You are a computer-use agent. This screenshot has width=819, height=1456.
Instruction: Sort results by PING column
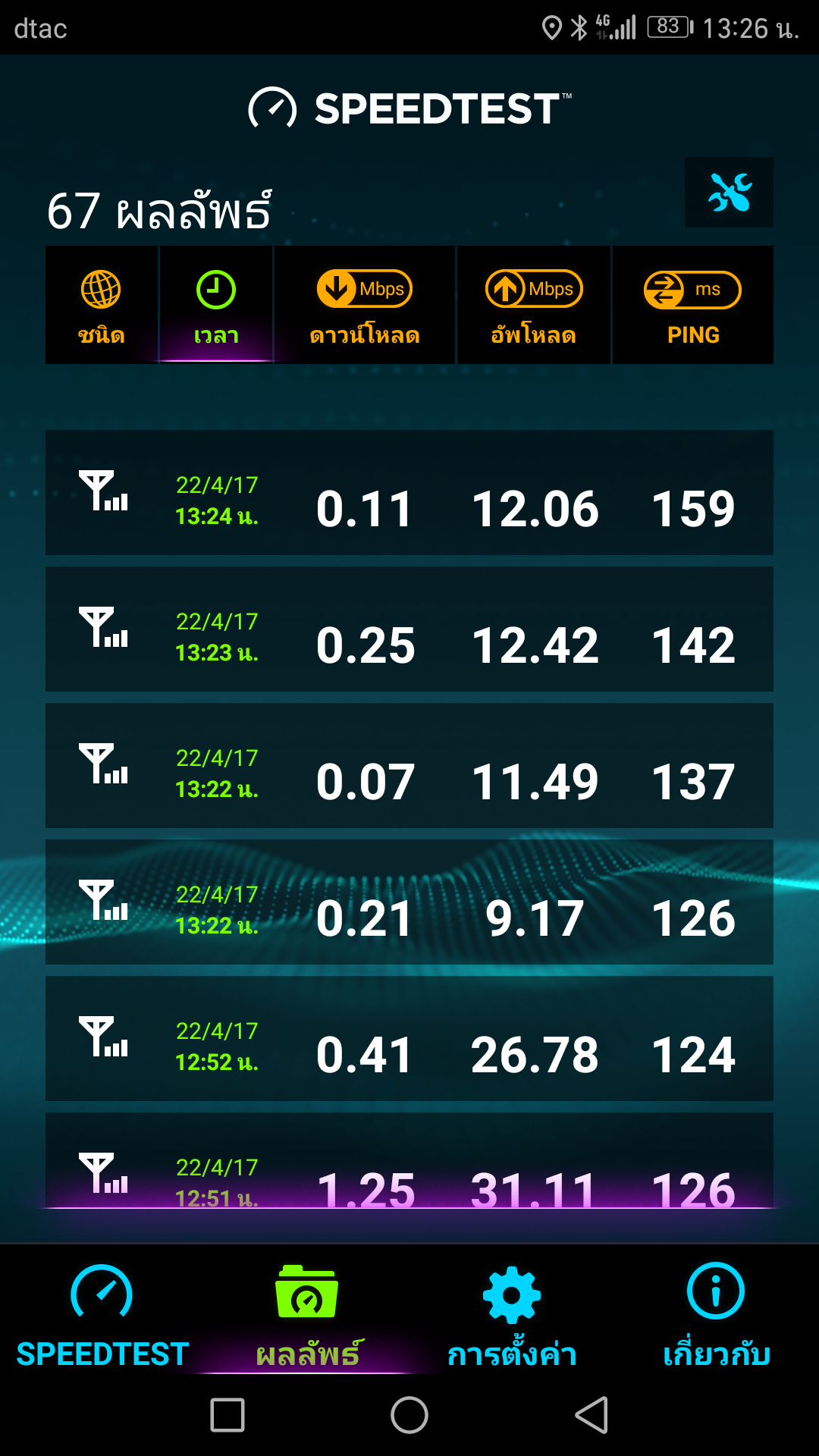point(693,305)
